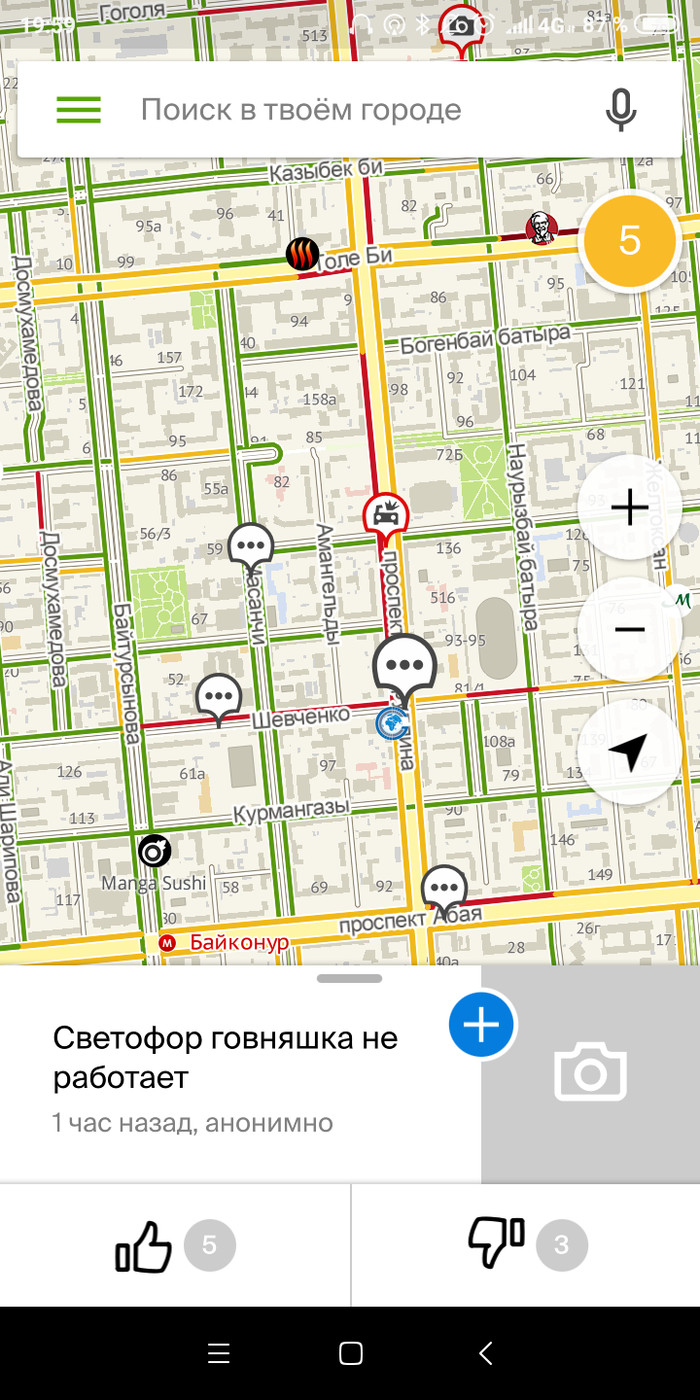
Task: Open the traffic score 5 button
Action: coord(629,241)
